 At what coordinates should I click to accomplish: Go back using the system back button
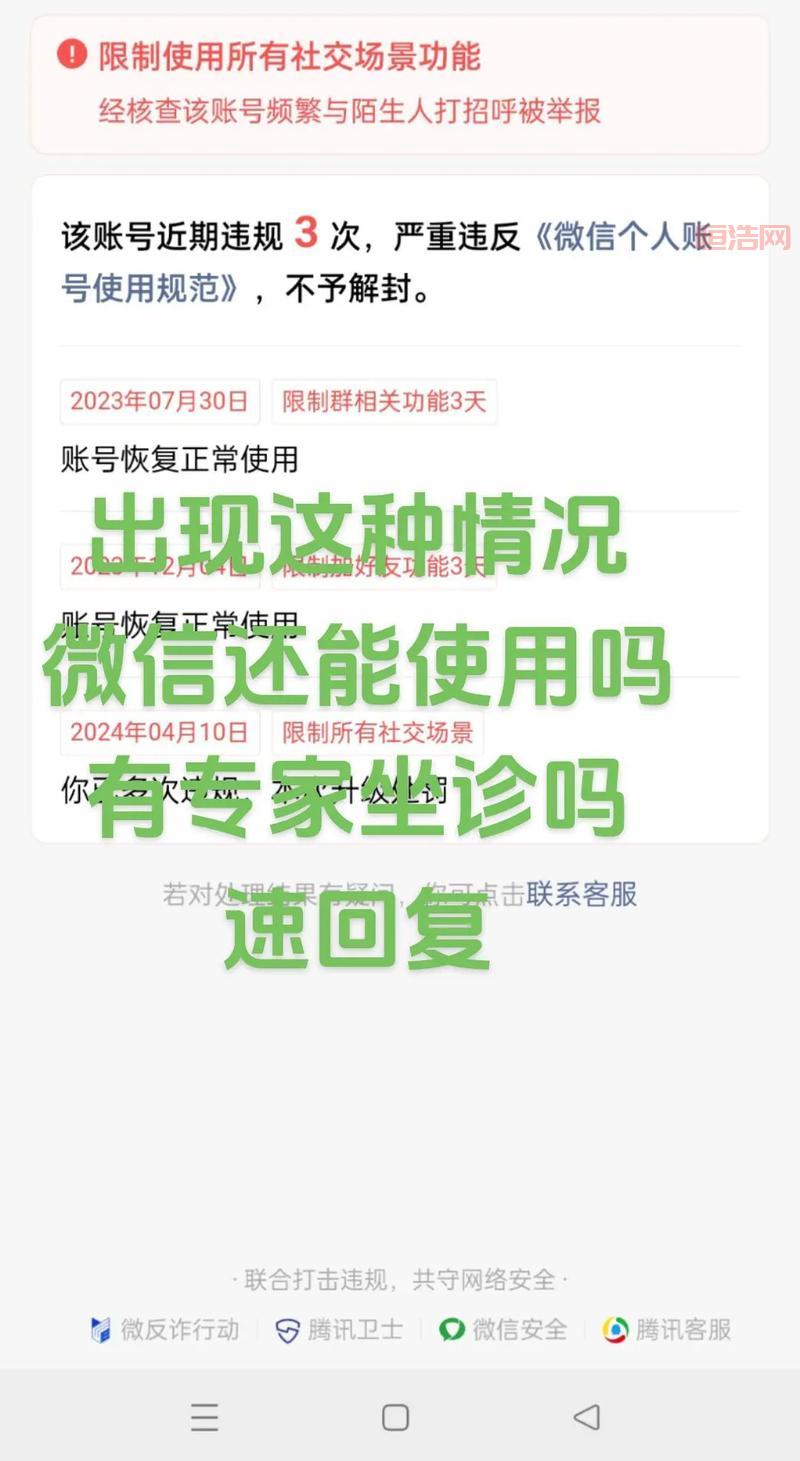(587, 1416)
